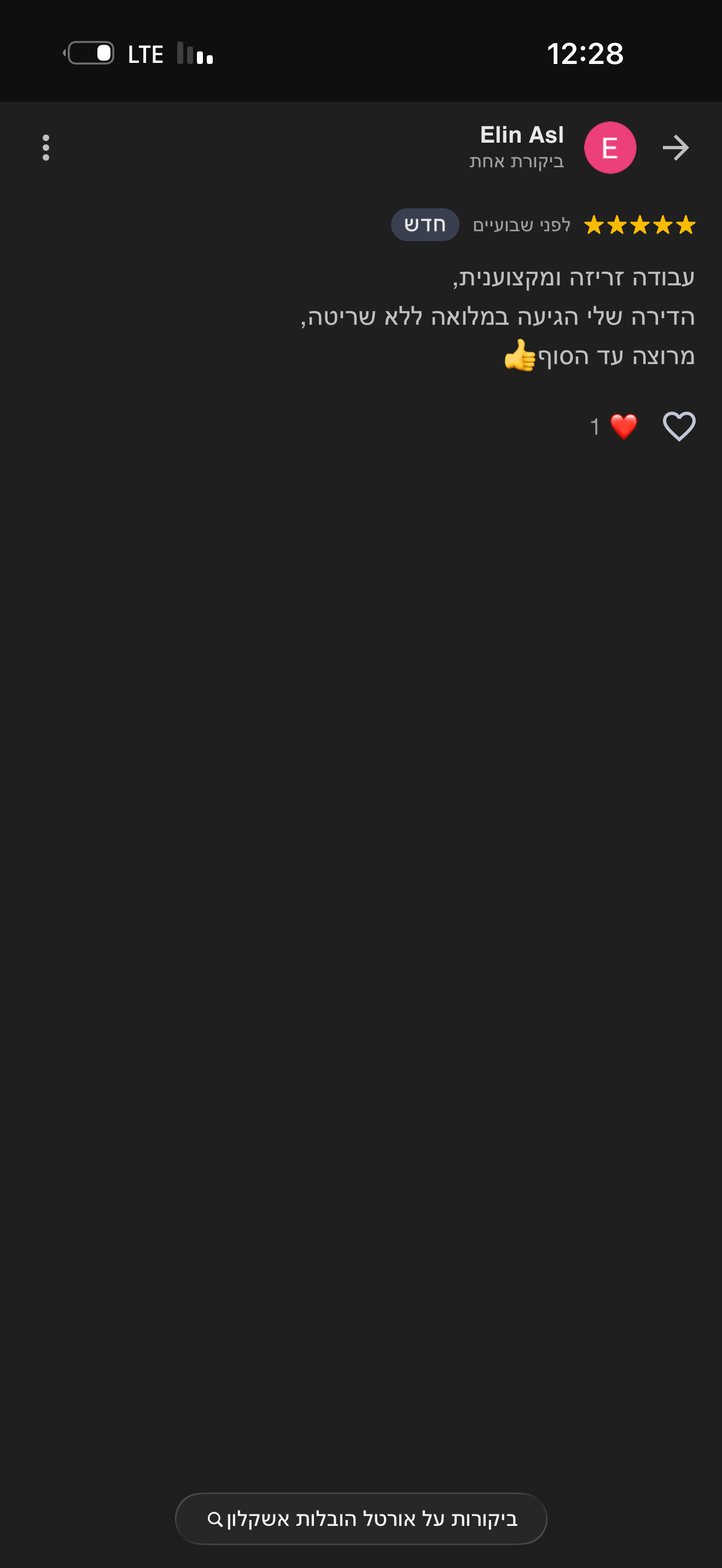
Task: Tap the battery indicator in the status bar
Action: [91, 54]
